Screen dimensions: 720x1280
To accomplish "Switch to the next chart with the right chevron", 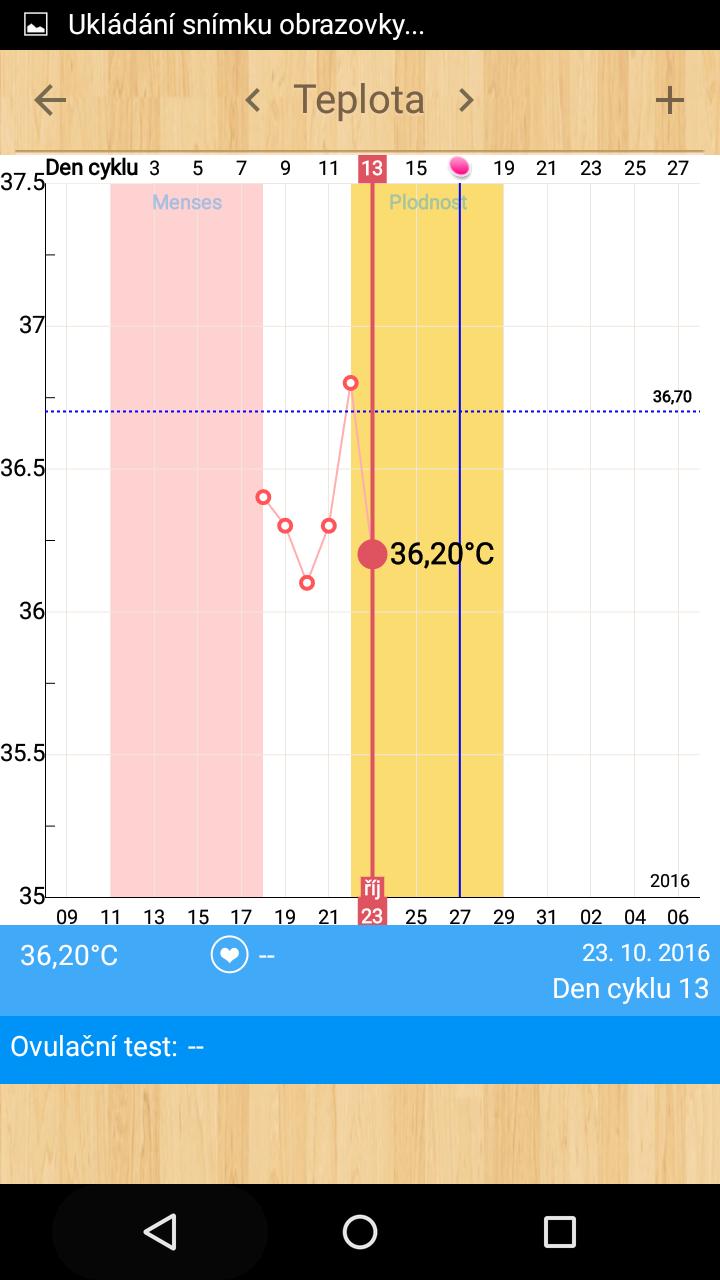I will point(466,100).
